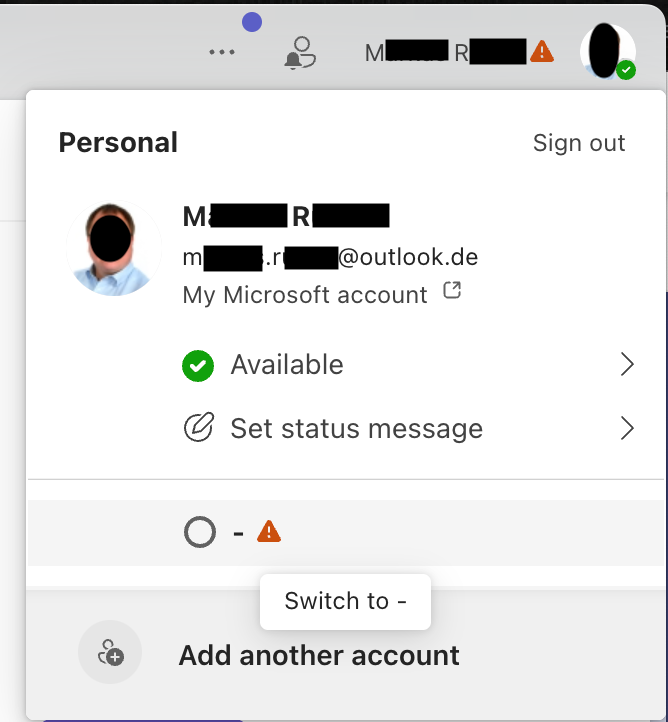Image resolution: width=668 pixels, height=722 pixels.
Task: Open the three-dot more options menu
Action: tap(222, 52)
